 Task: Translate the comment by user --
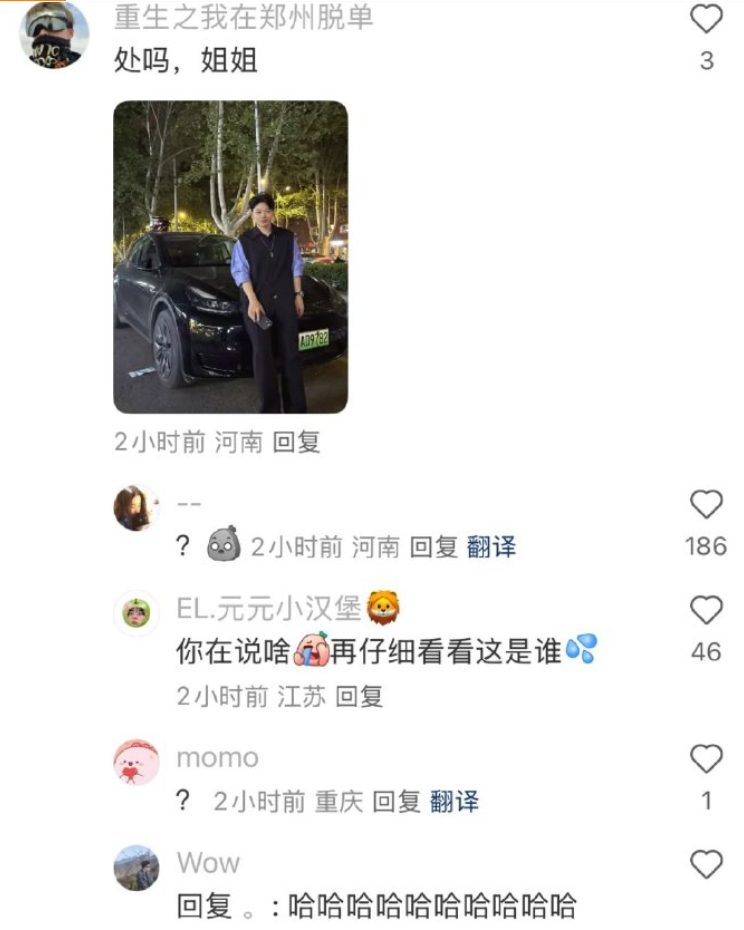tap(491, 546)
